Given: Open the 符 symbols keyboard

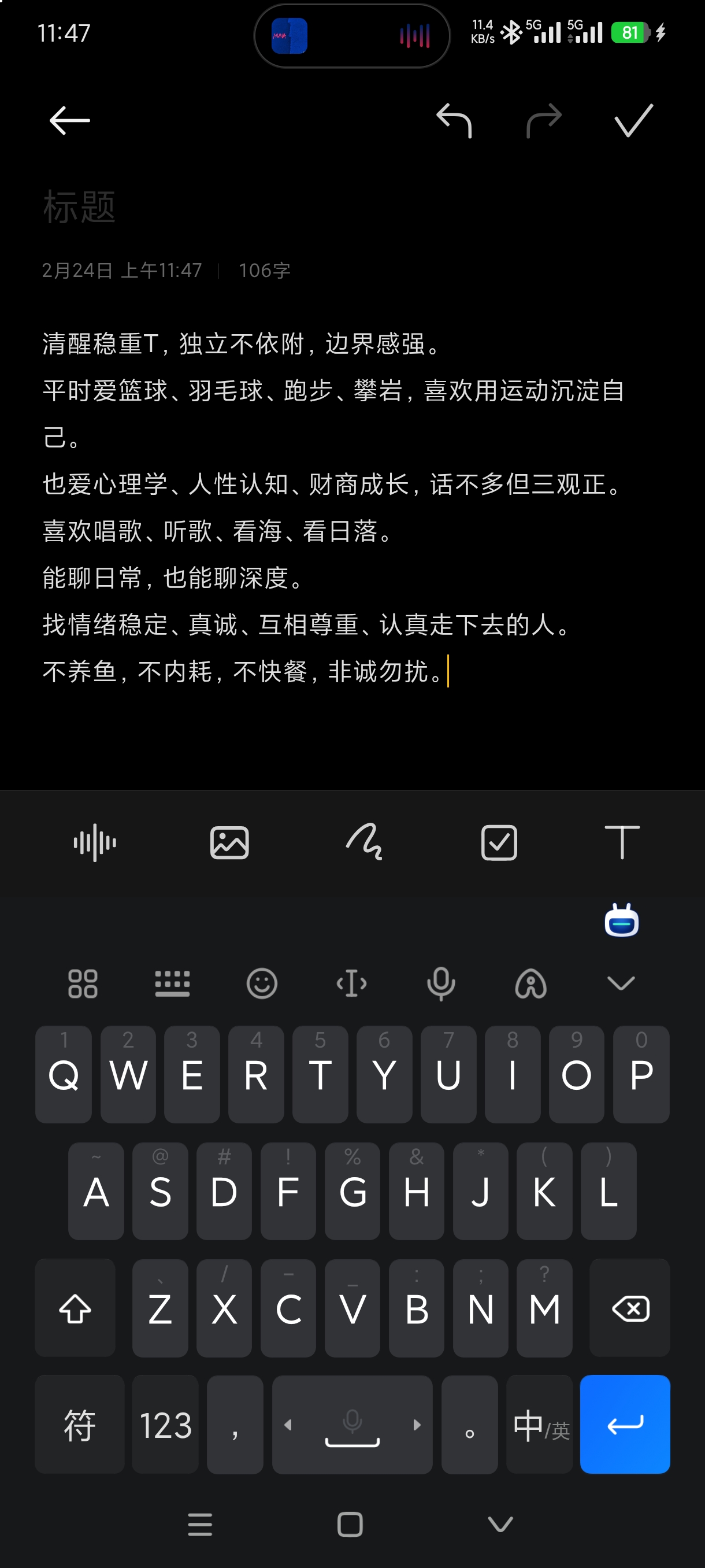Looking at the screenshot, I should point(80,1426).
